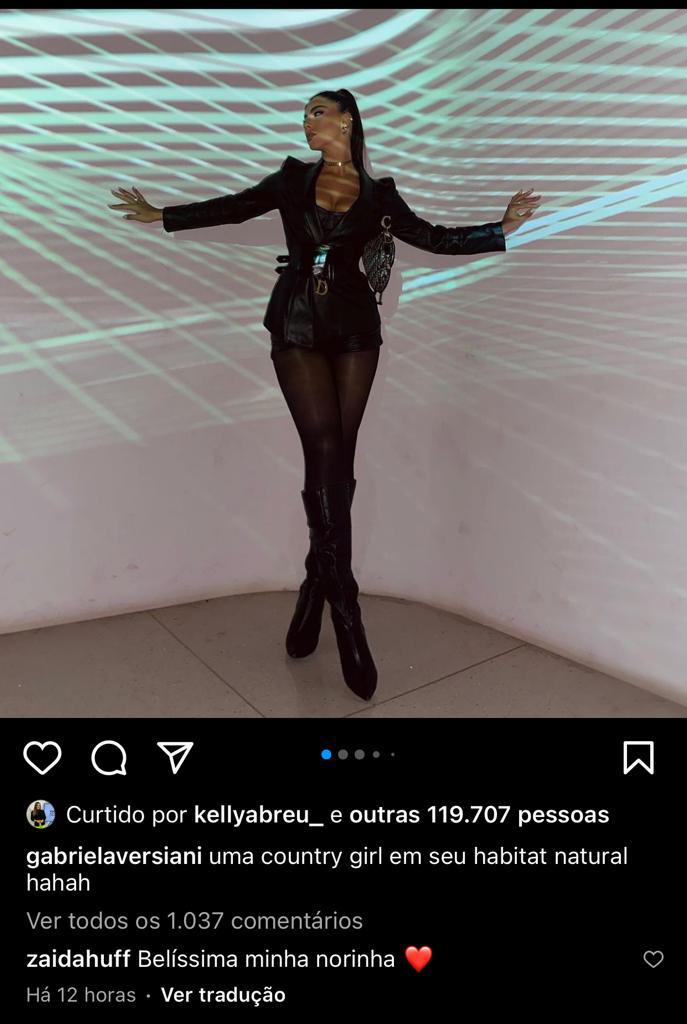
Task: Tap Ver tradução to translate the caption
Action: click(223, 995)
